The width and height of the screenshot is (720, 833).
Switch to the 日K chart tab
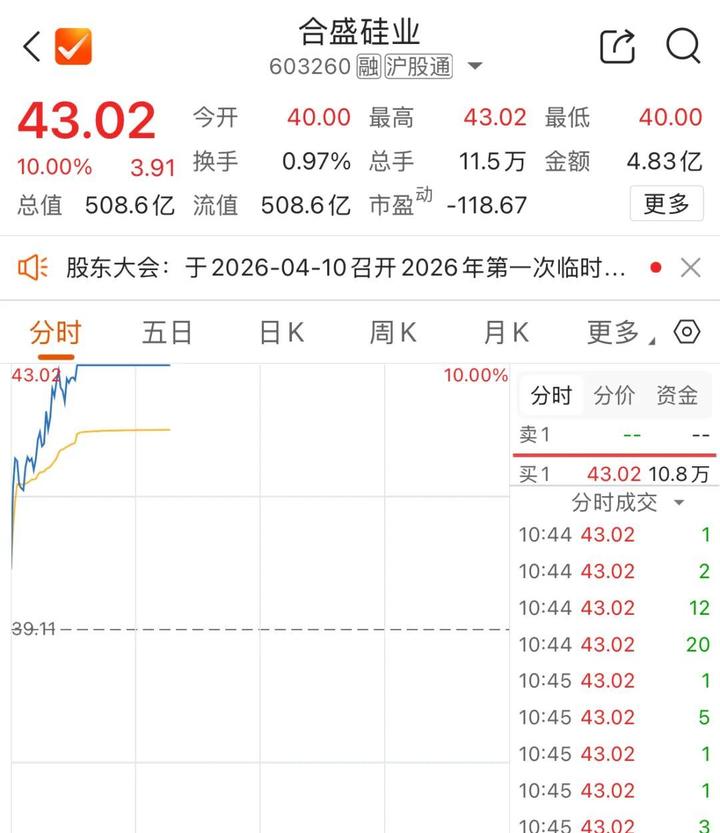click(x=281, y=333)
